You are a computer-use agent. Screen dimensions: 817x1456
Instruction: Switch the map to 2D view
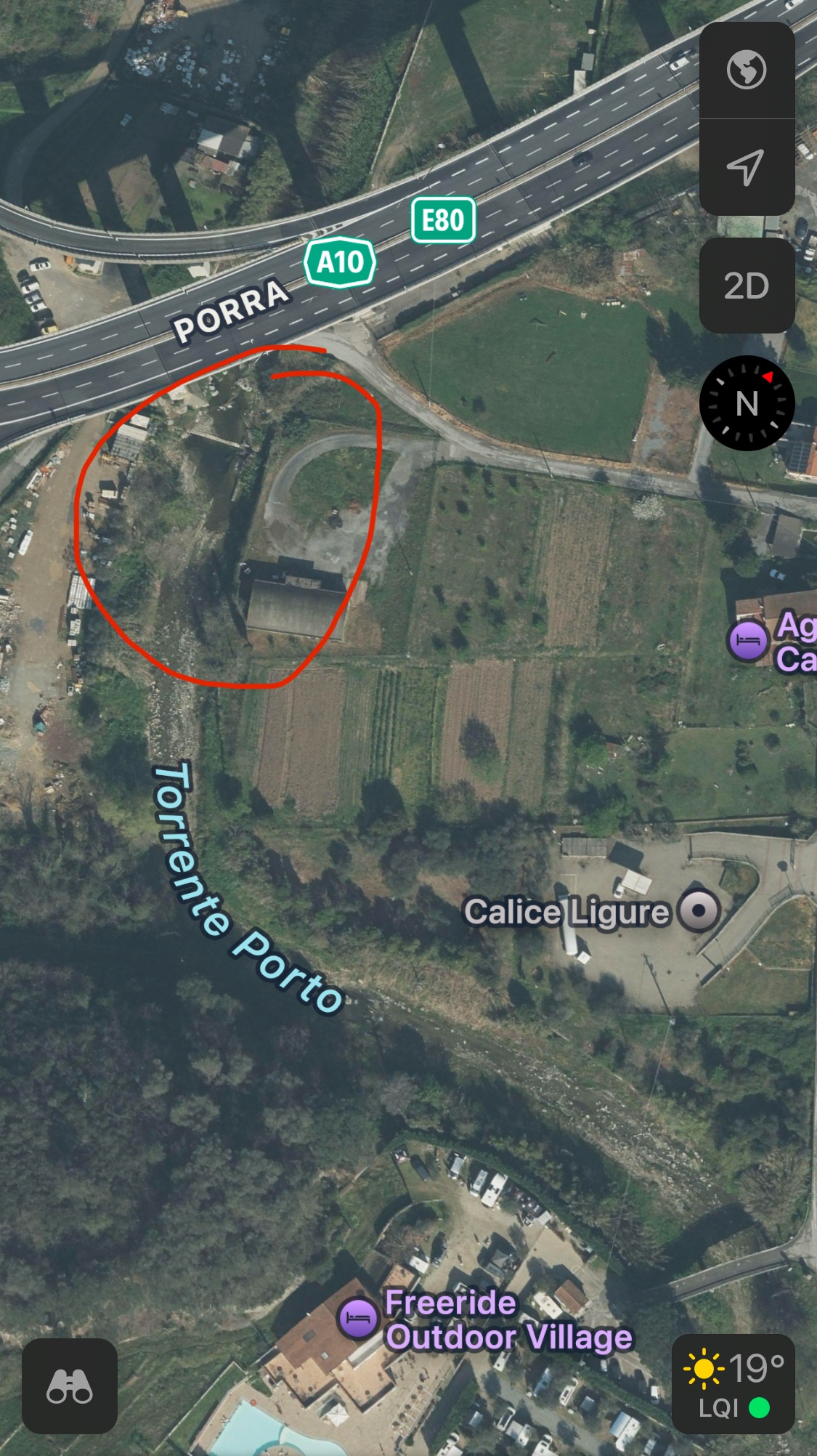[x=747, y=286]
